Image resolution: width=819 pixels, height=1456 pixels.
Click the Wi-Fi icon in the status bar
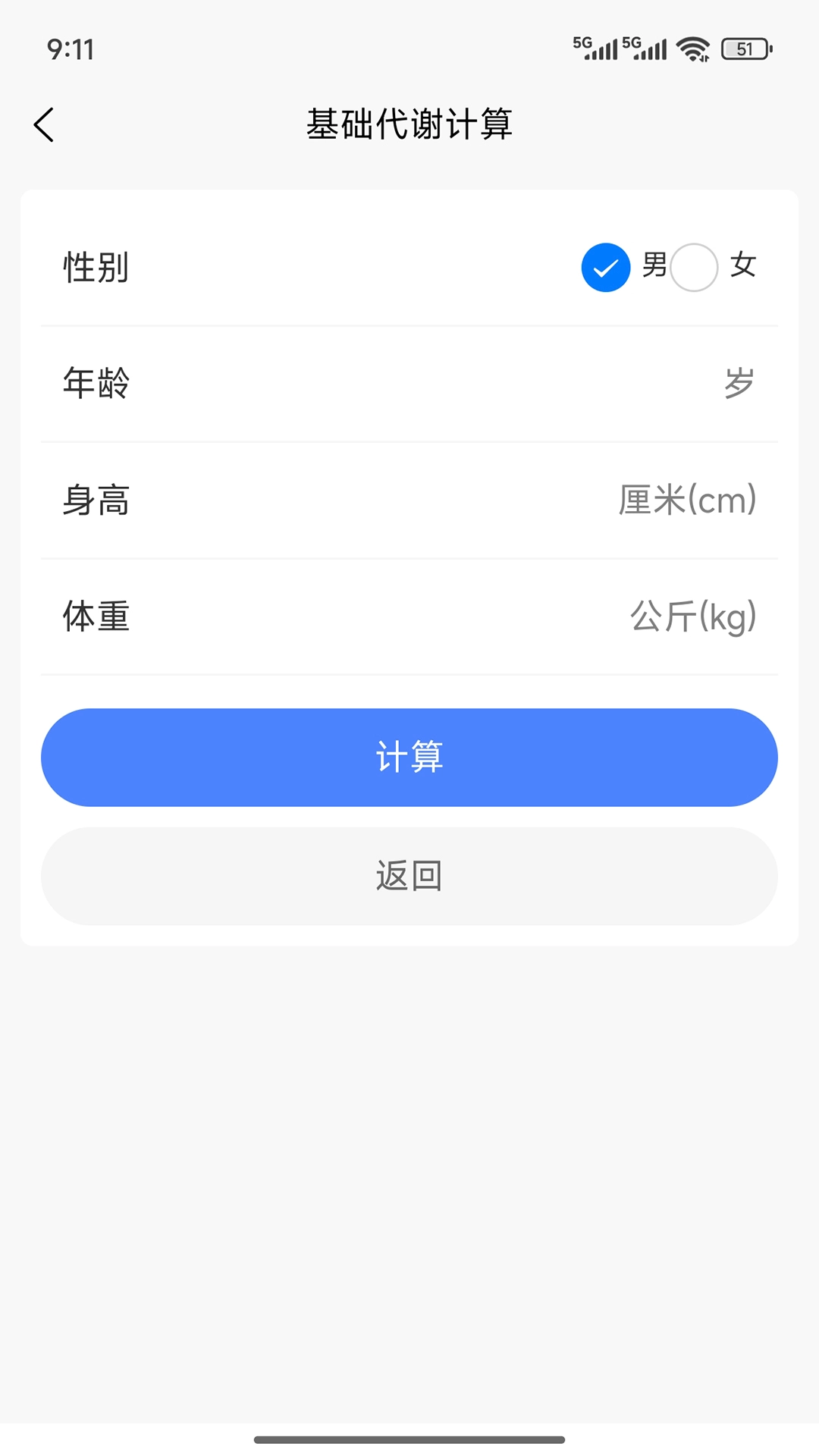694,48
